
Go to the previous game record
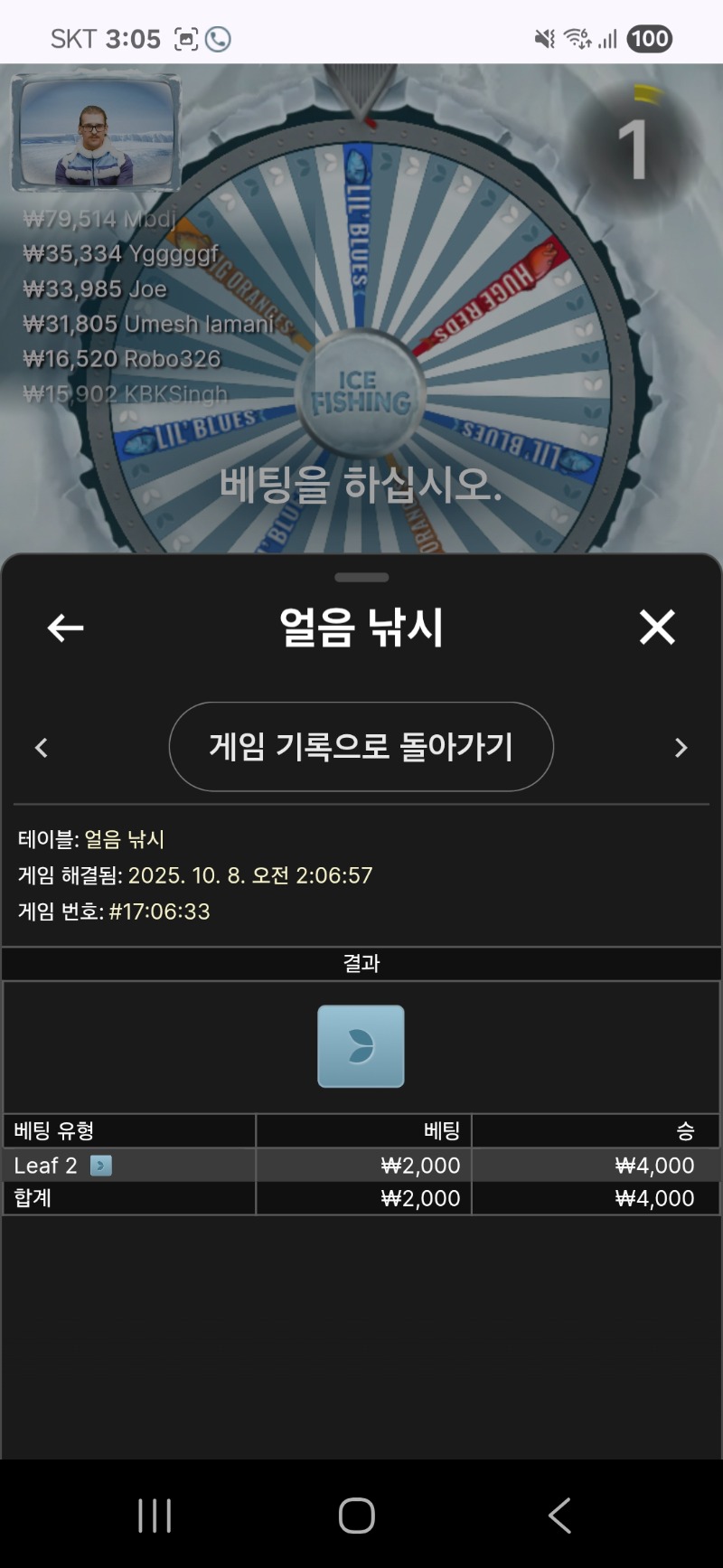42,748
